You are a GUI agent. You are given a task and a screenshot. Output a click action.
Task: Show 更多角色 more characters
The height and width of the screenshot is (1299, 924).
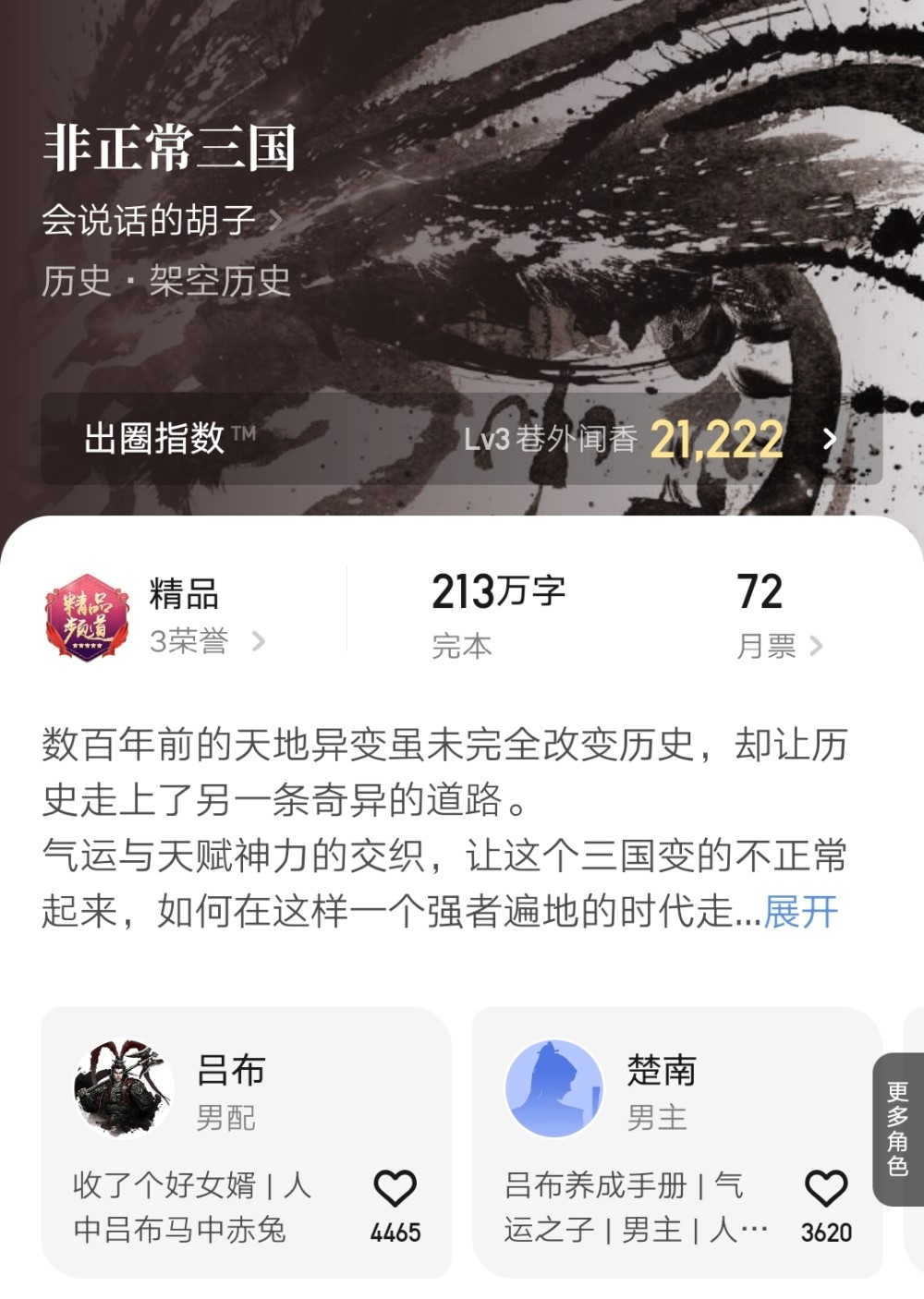[x=897, y=1128]
